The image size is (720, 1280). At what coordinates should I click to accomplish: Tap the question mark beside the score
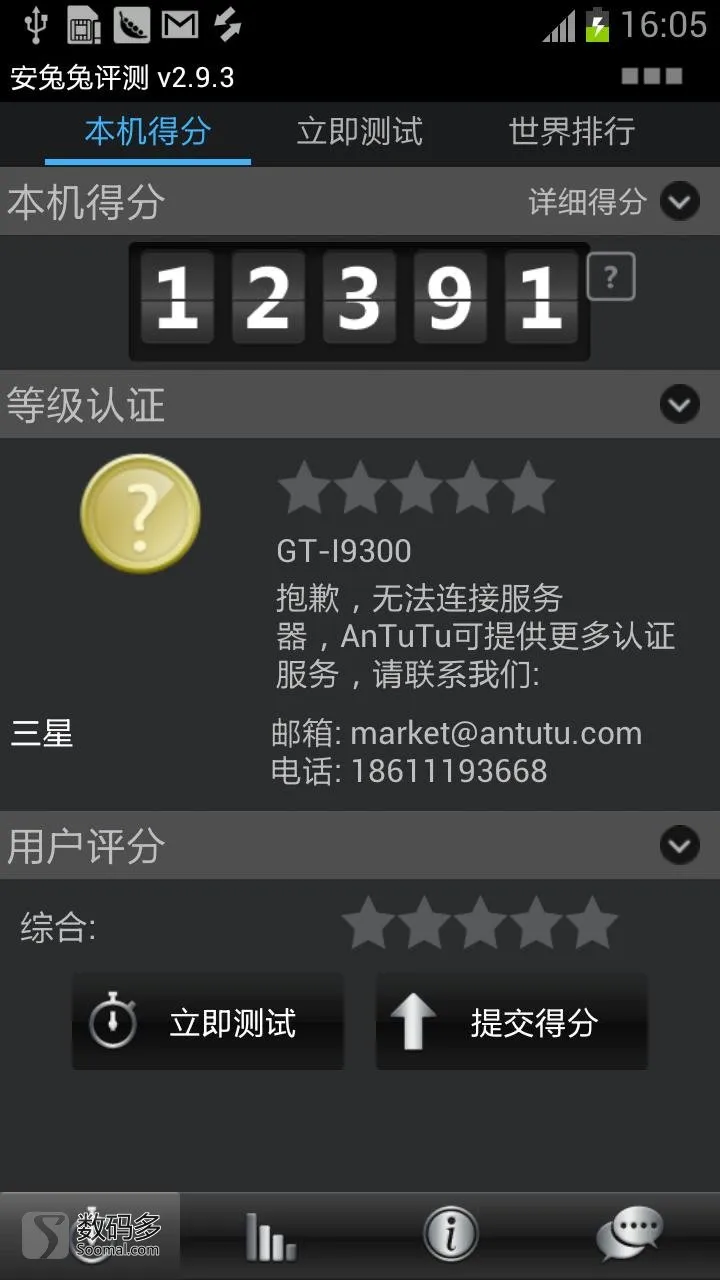(610, 277)
